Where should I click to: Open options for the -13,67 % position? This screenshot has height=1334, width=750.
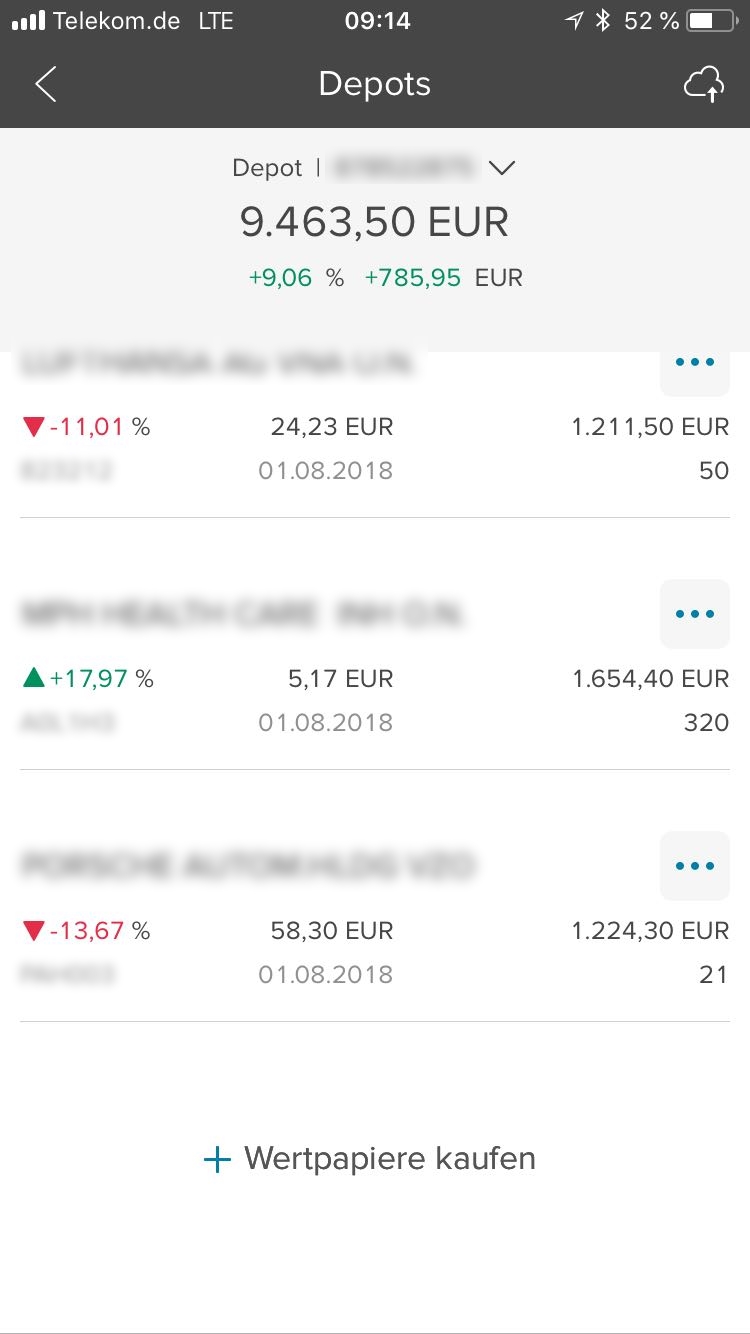pos(695,865)
